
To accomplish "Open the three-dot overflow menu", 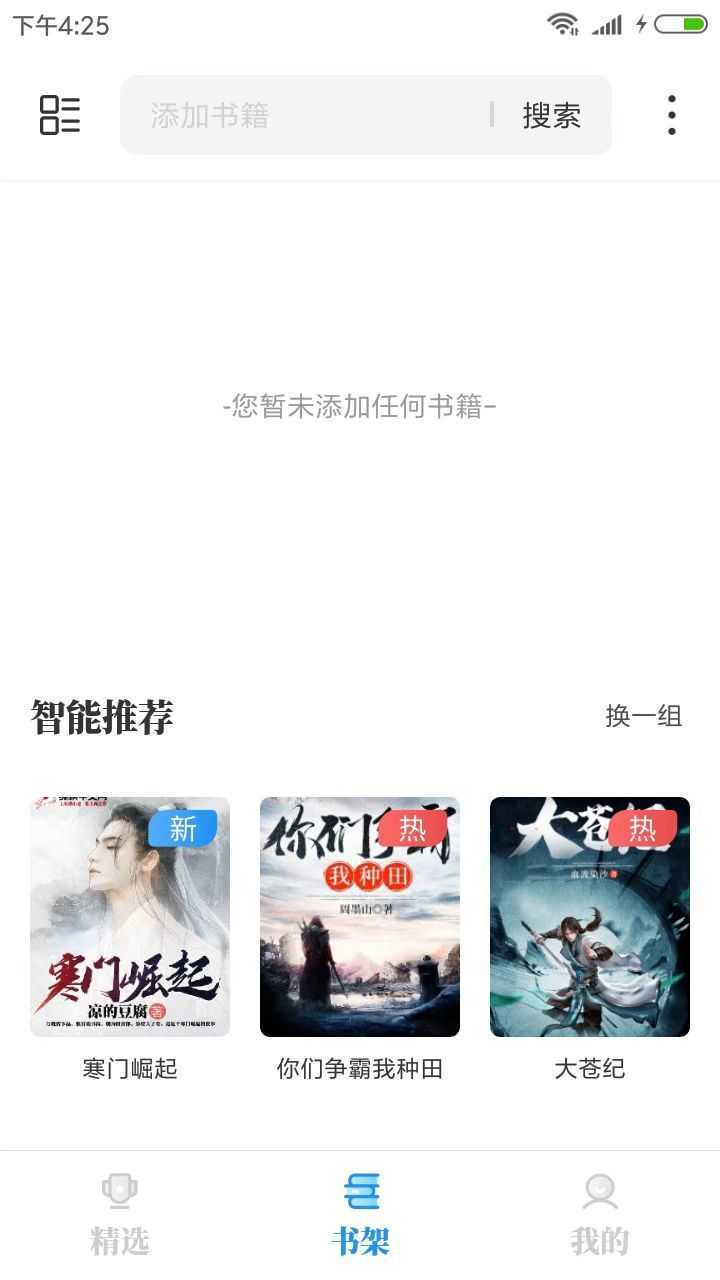I will 669,116.
